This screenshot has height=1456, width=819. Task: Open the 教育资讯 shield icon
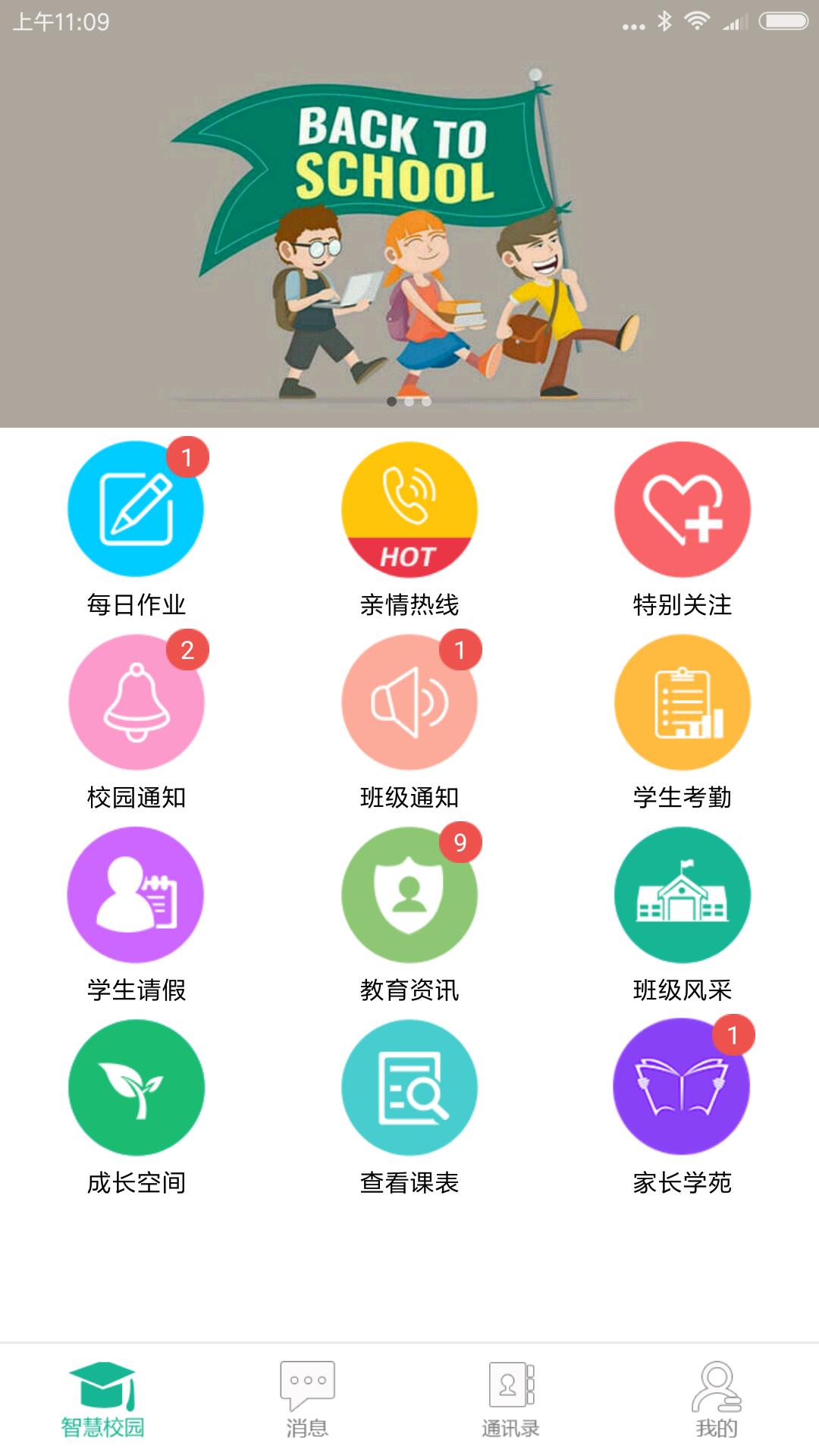tap(409, 896)
